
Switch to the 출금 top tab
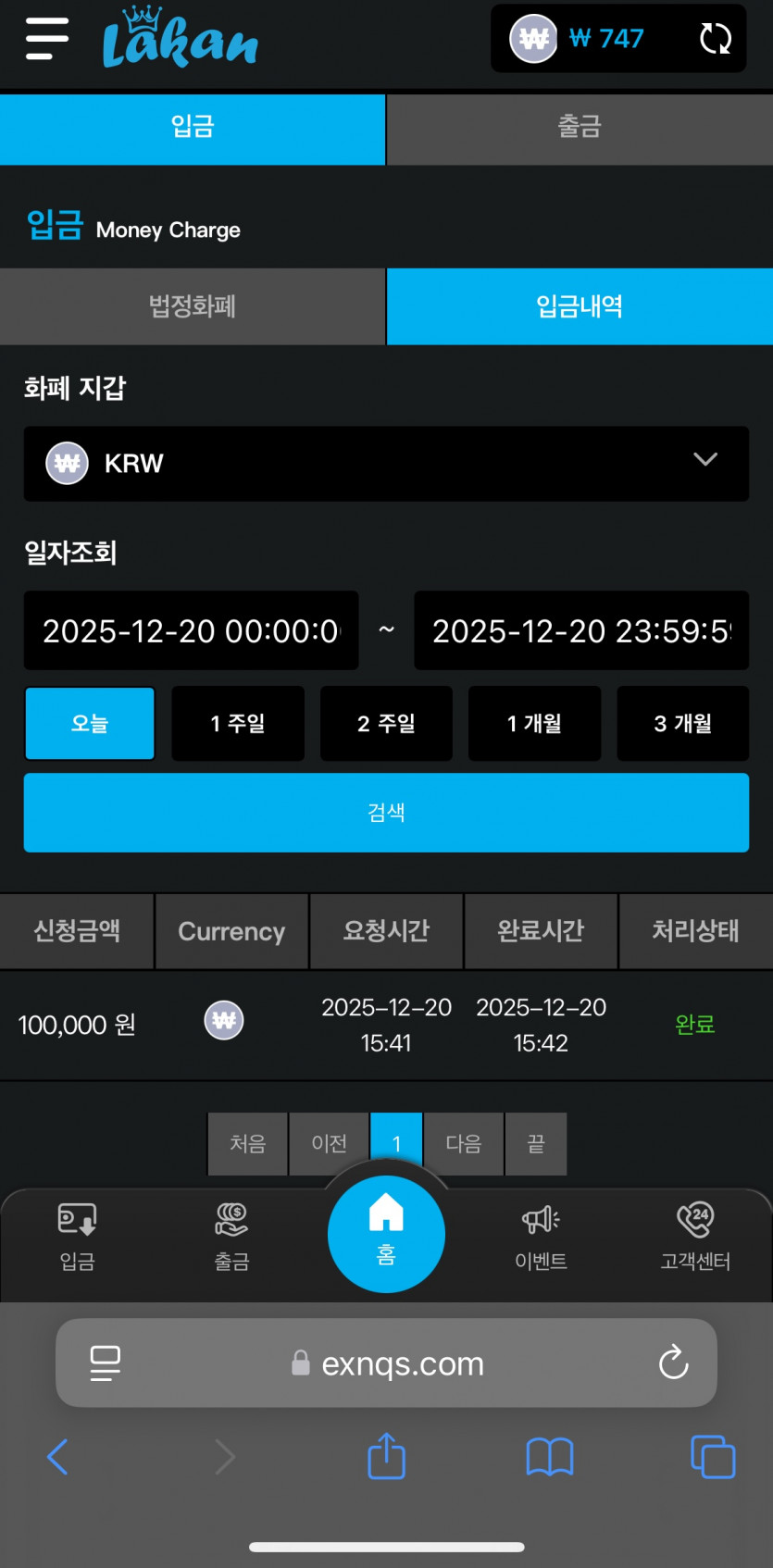tap(580, 127)
